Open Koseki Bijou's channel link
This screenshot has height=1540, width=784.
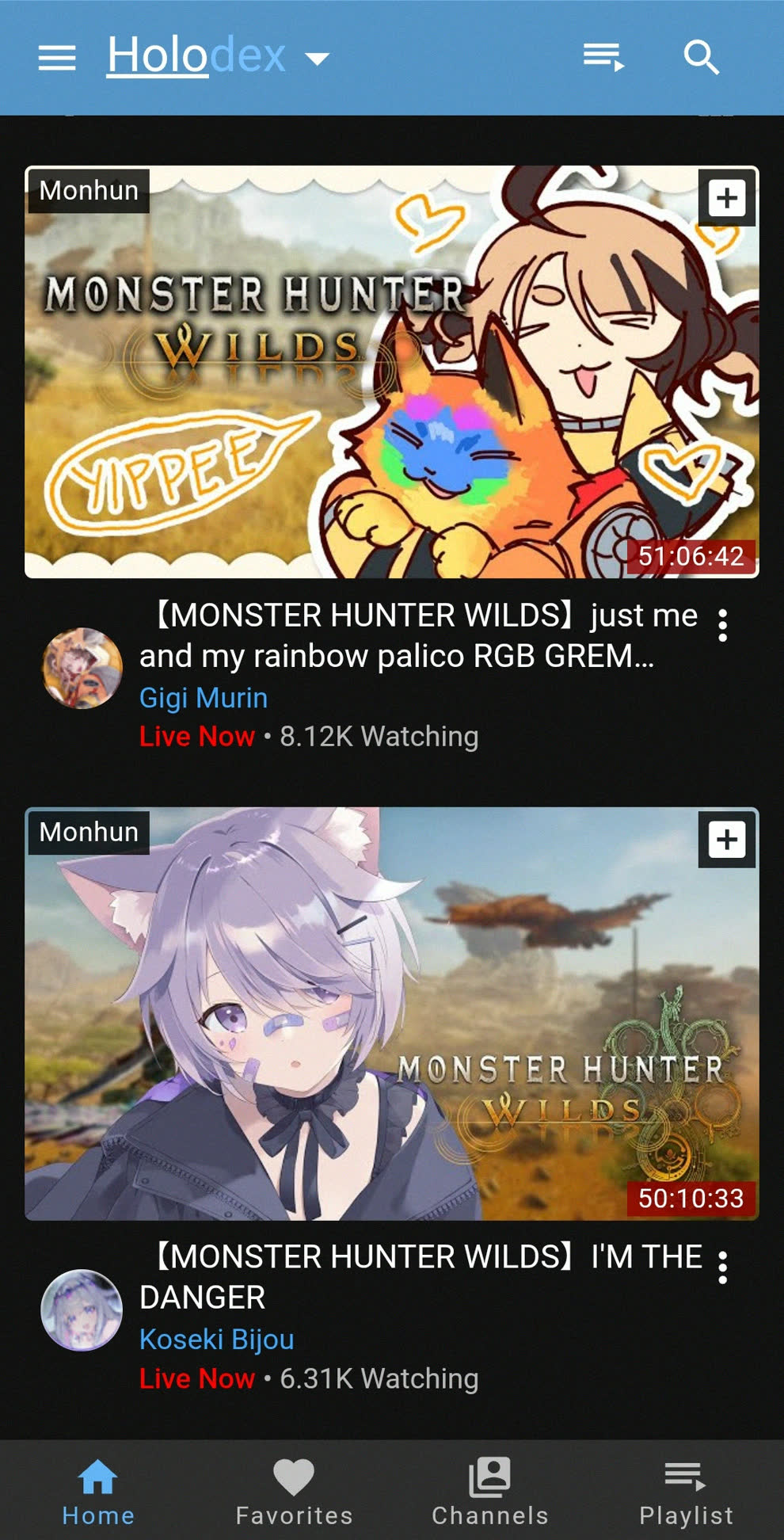point(216,1340)
